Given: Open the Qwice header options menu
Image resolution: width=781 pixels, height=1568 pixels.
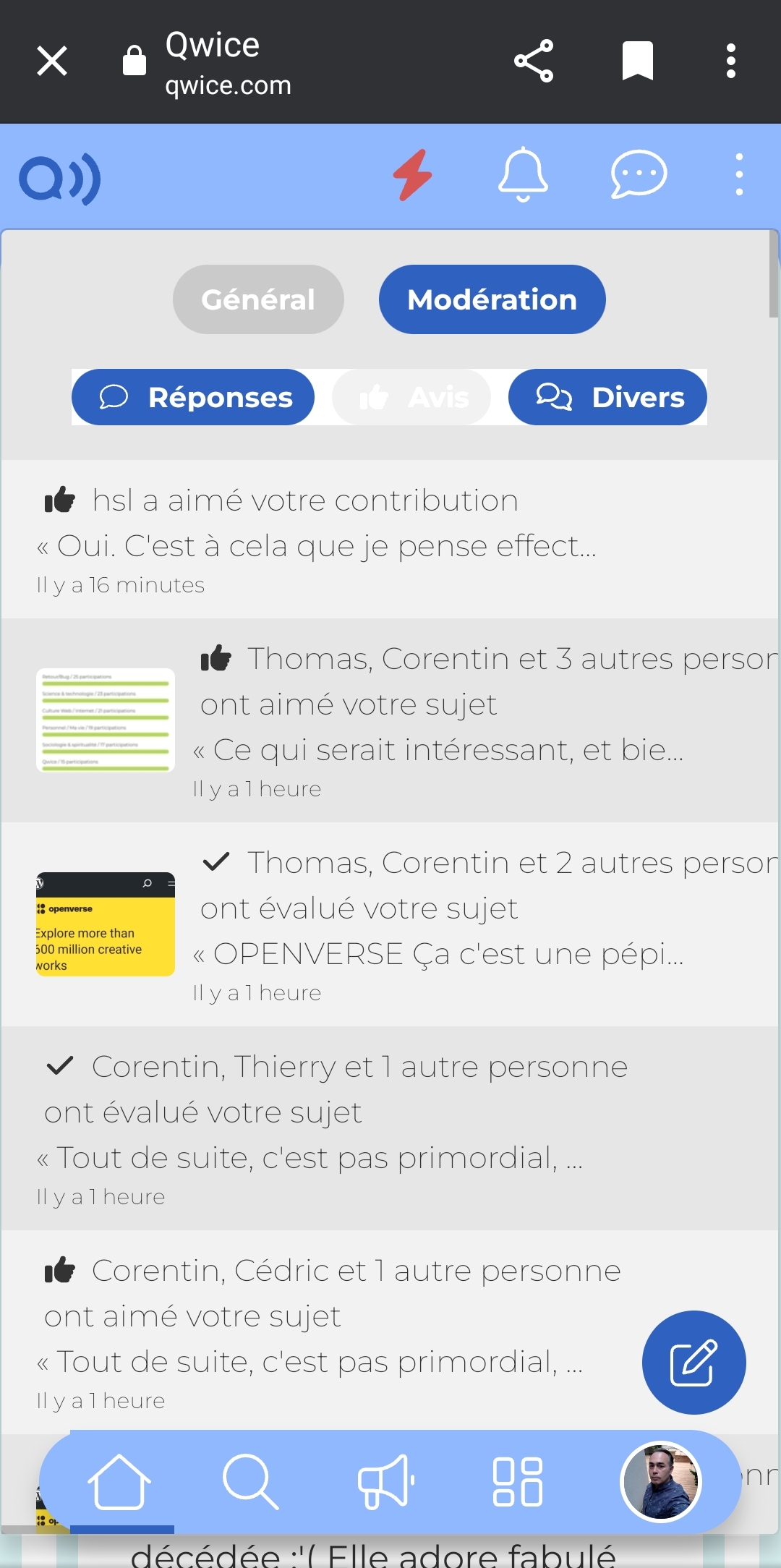Looking at the screenshot, I should pyautogui.click(x=738, y=175).
